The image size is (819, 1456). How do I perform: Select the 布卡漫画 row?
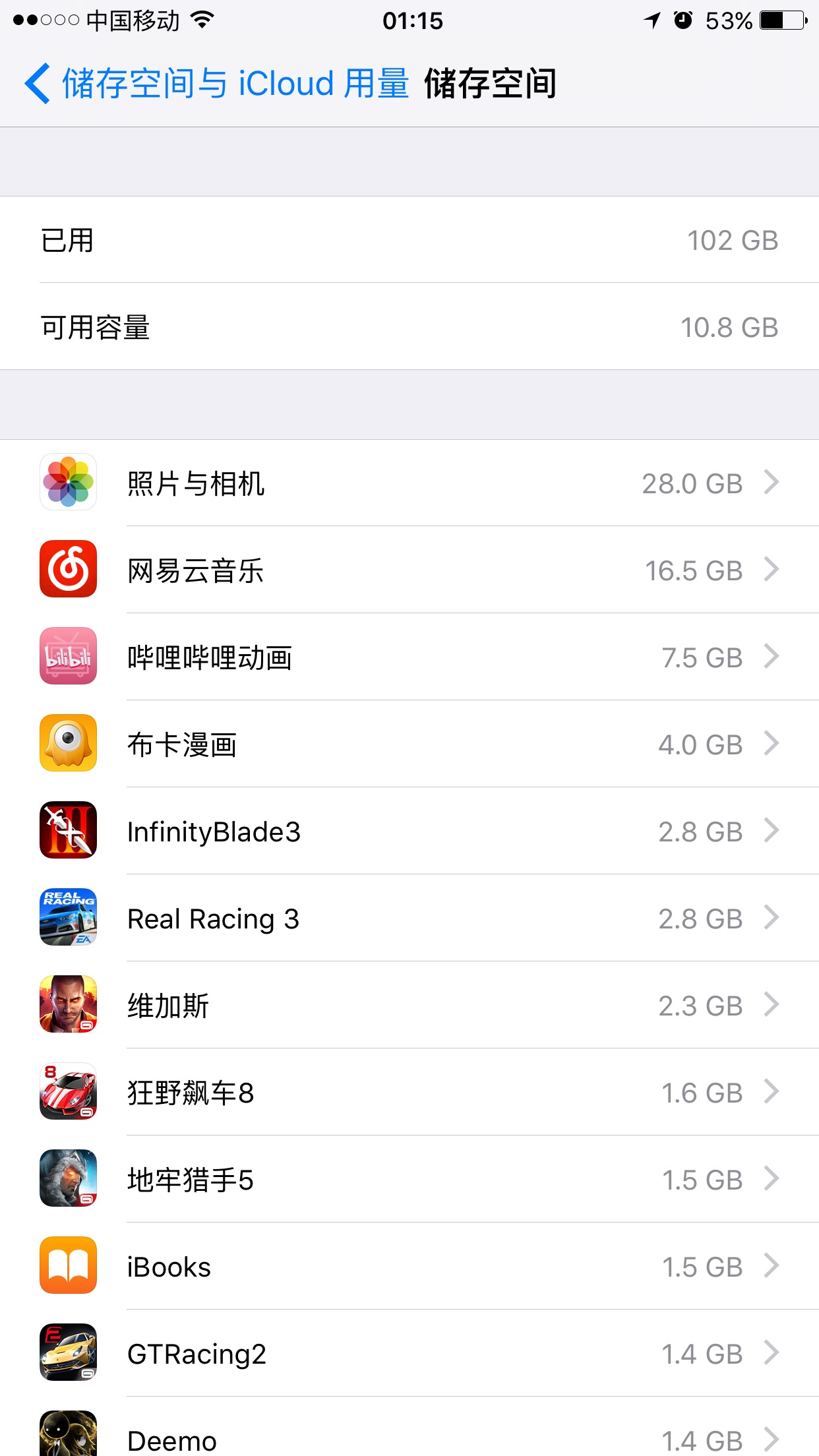409,744
